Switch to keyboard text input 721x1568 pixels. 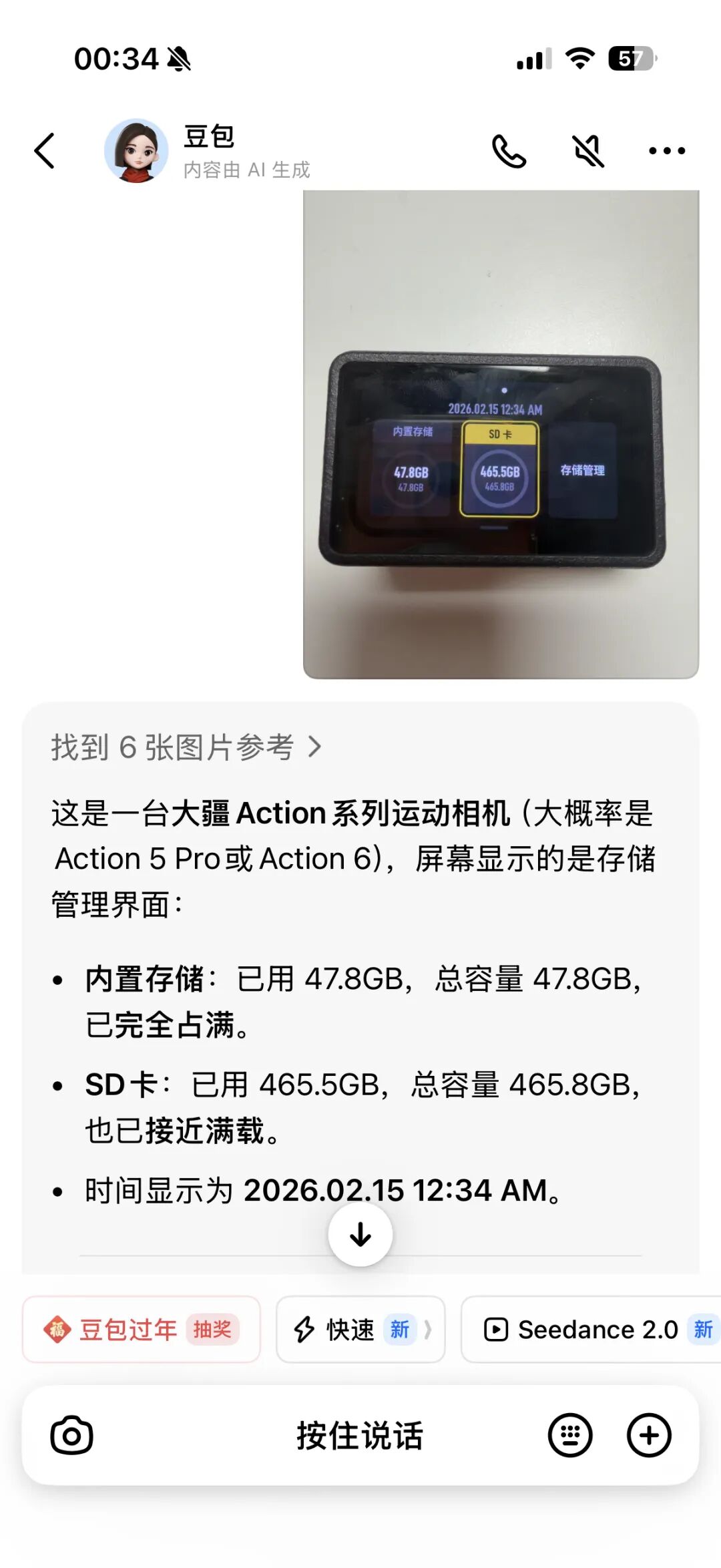pyautogui.click(x=570, y=1435)
